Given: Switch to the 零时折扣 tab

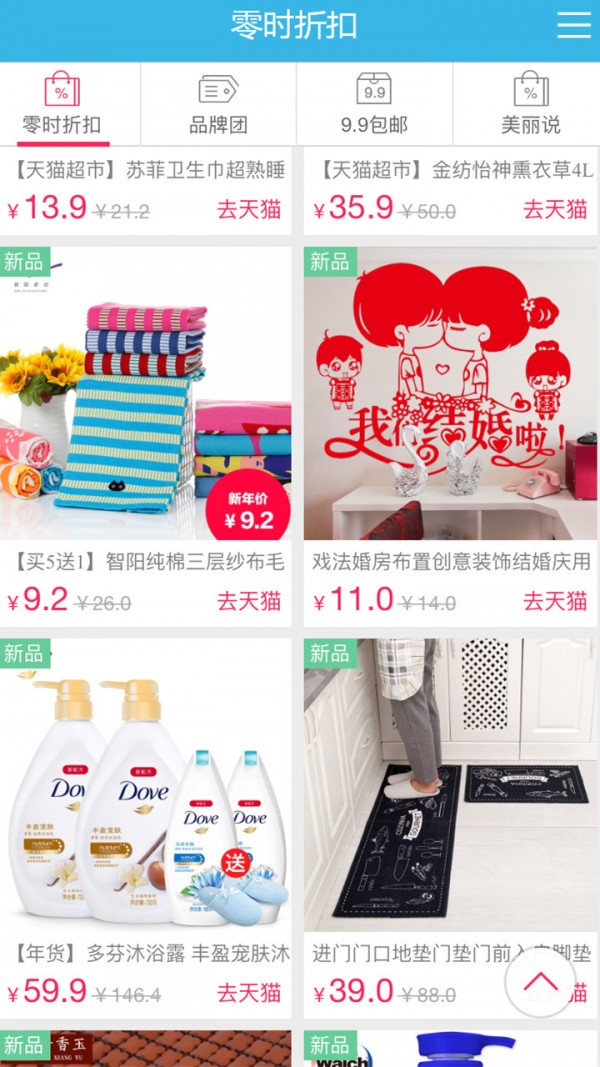Looking at the screenshot, I should 62,104.
